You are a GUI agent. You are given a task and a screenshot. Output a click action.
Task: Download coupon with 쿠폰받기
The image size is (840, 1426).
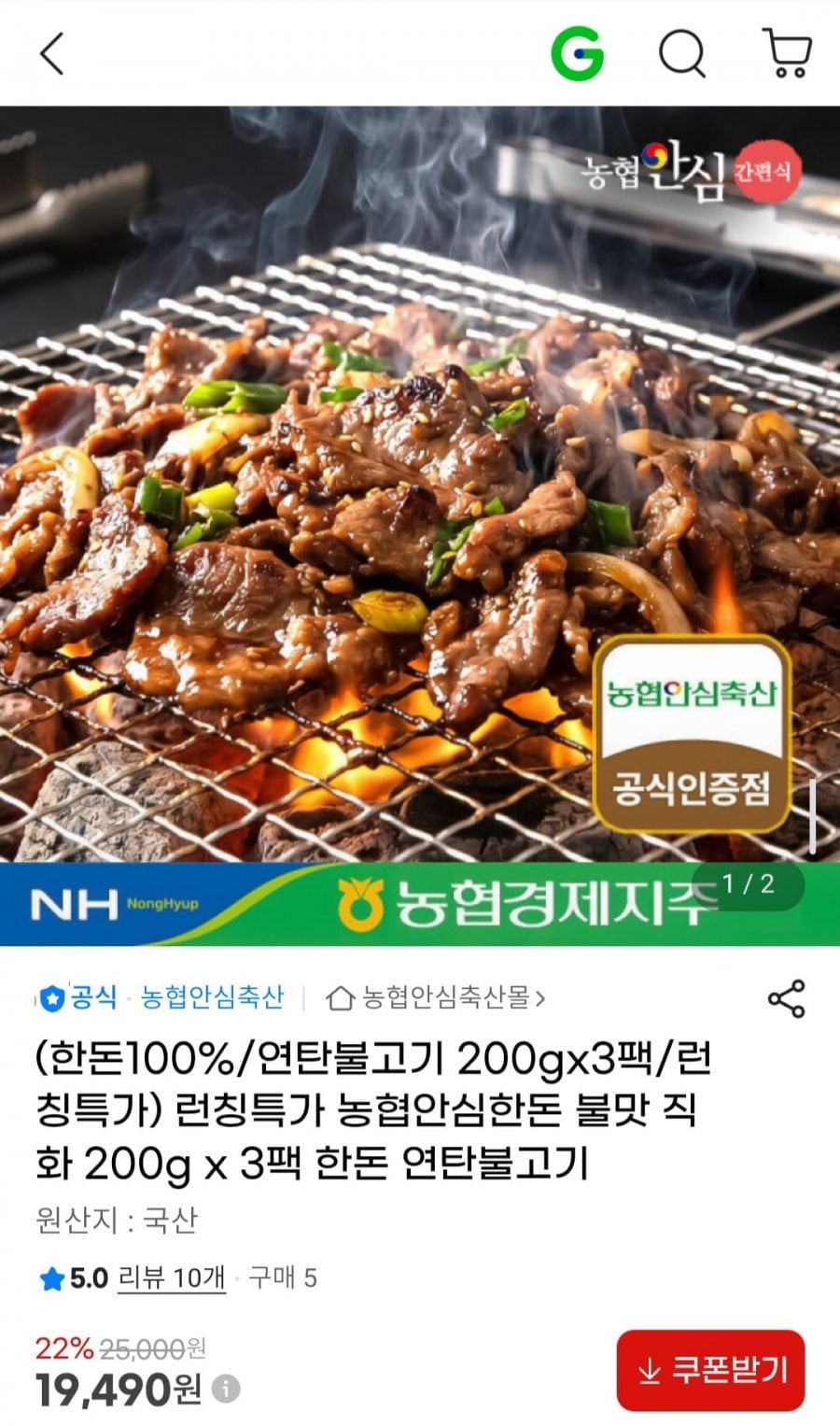point(710,1371)
